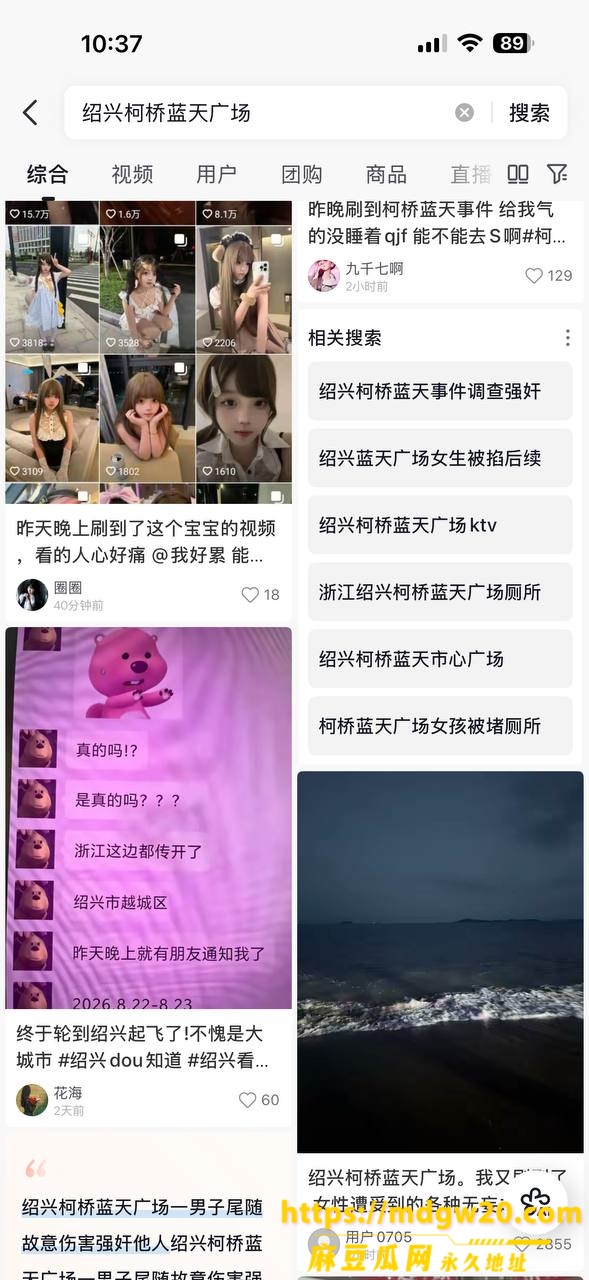The height and width of the screenshot is (1280, 589).
Task: Tap the search field with 绍兴柯桥蓝天广场
Action: tap(265, 113)
